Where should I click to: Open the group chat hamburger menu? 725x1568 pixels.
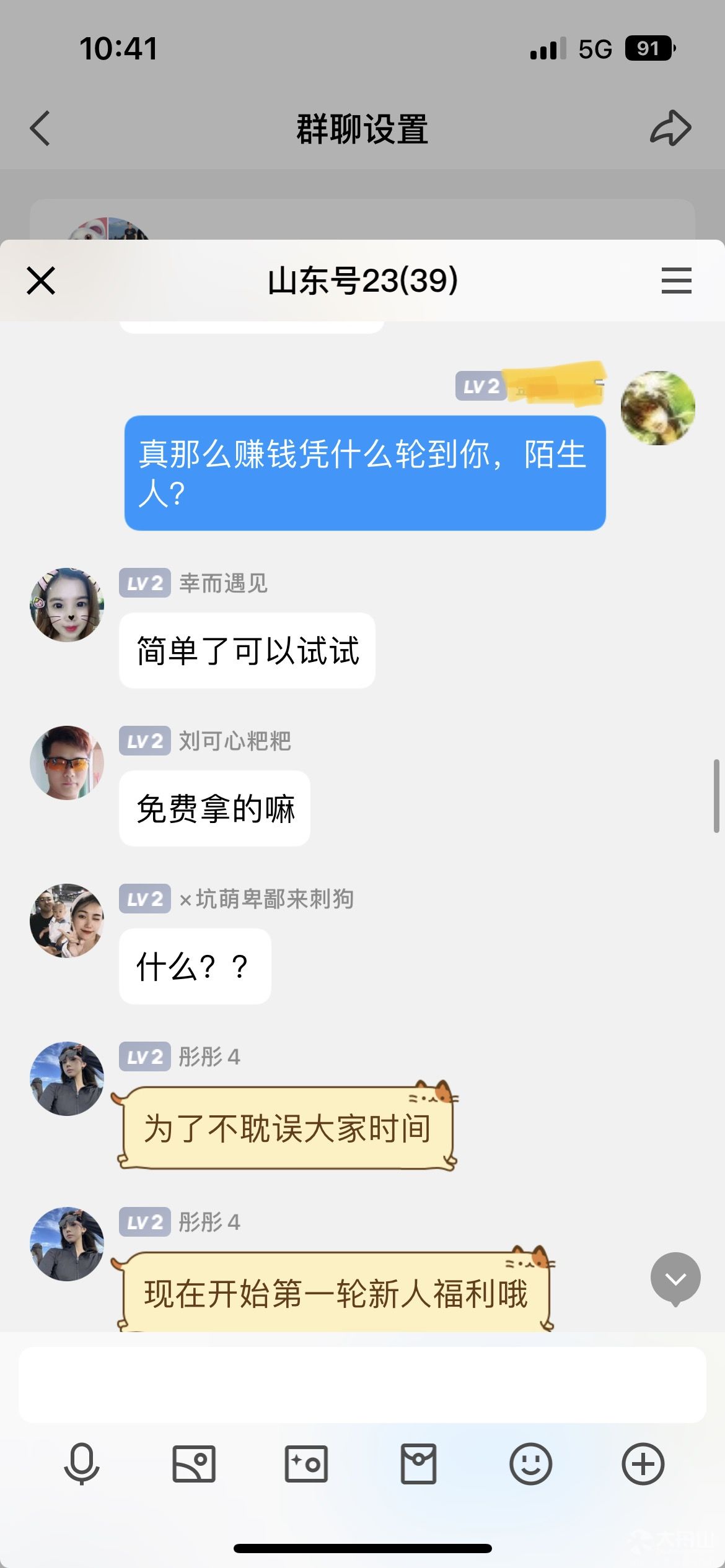676,281
